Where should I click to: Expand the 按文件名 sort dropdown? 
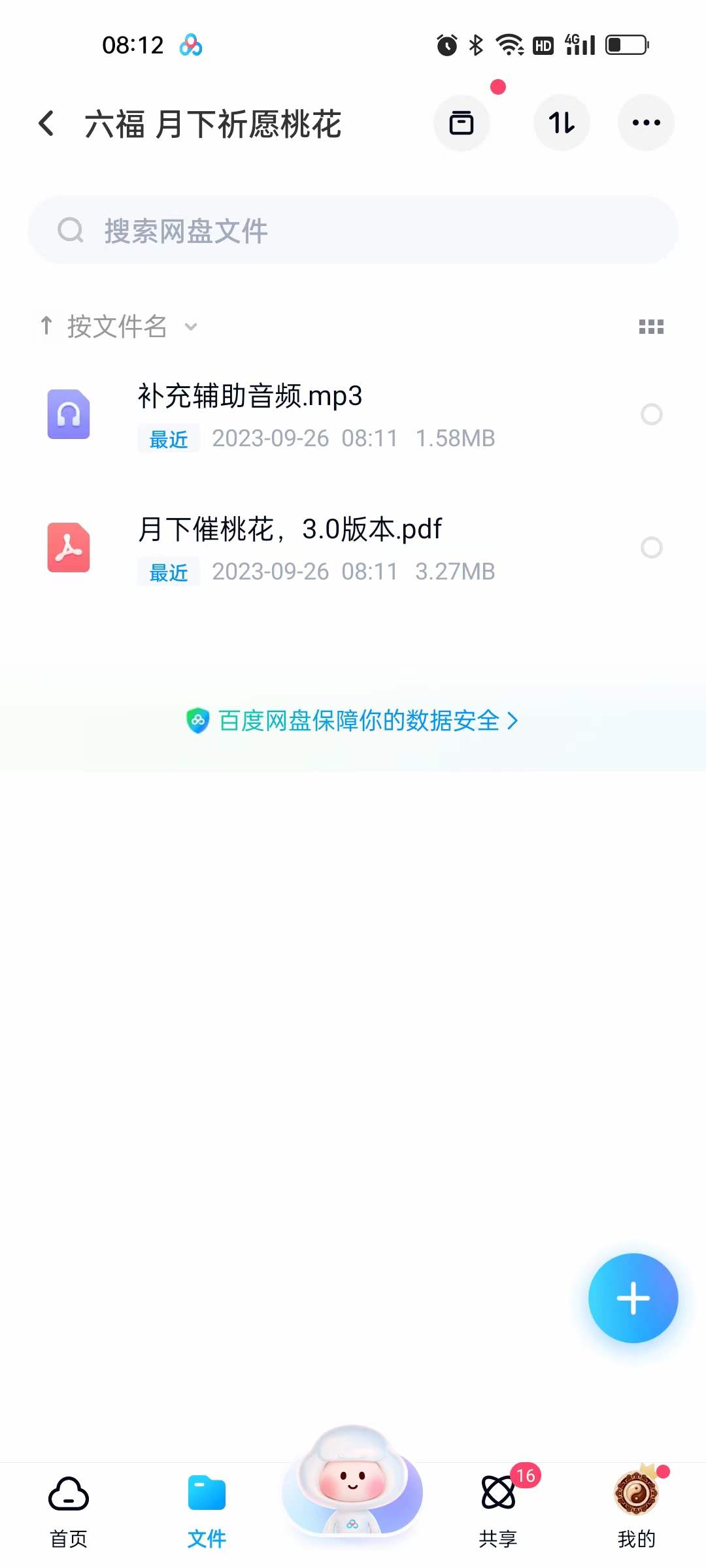coord(190,328)
